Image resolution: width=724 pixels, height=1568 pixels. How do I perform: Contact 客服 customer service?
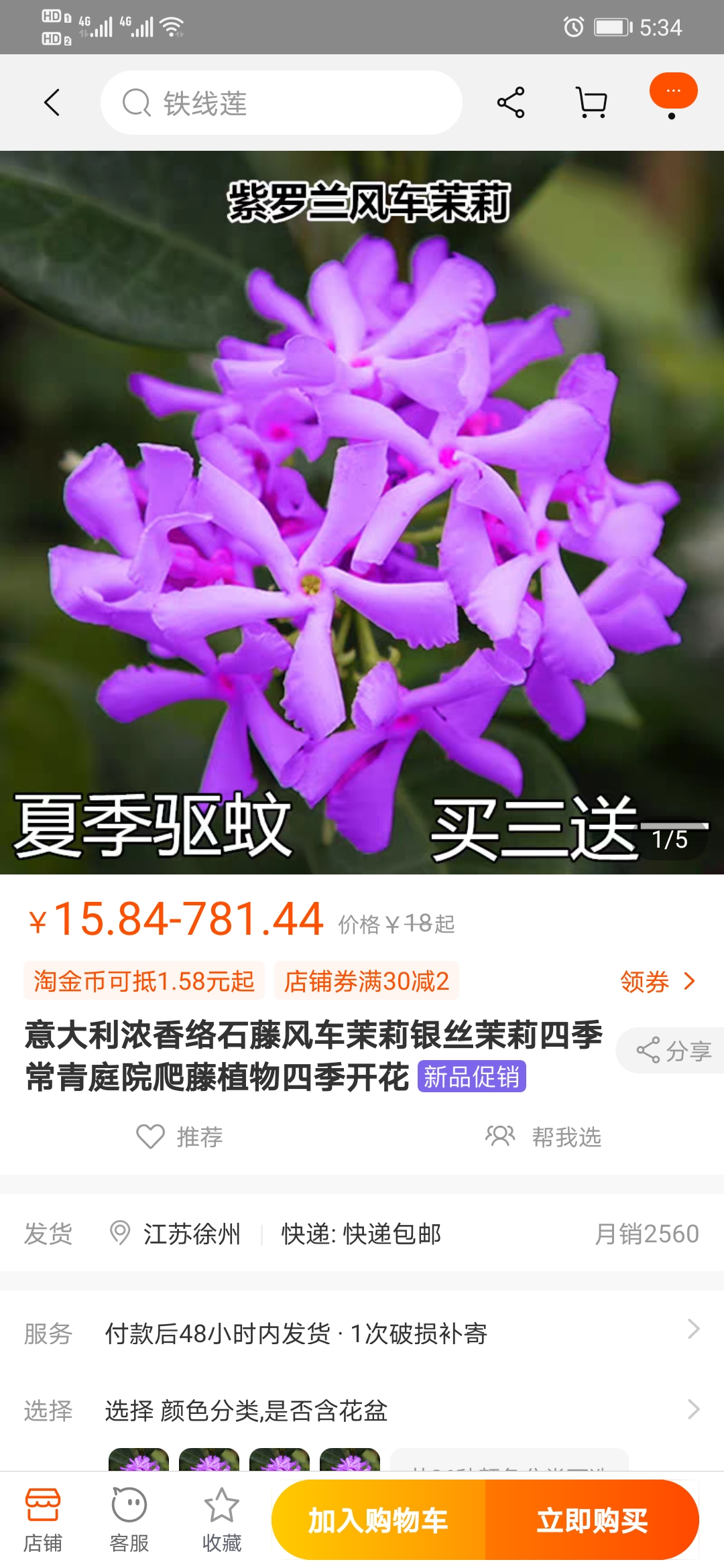pyautogui.click(x=129, y=1520)
